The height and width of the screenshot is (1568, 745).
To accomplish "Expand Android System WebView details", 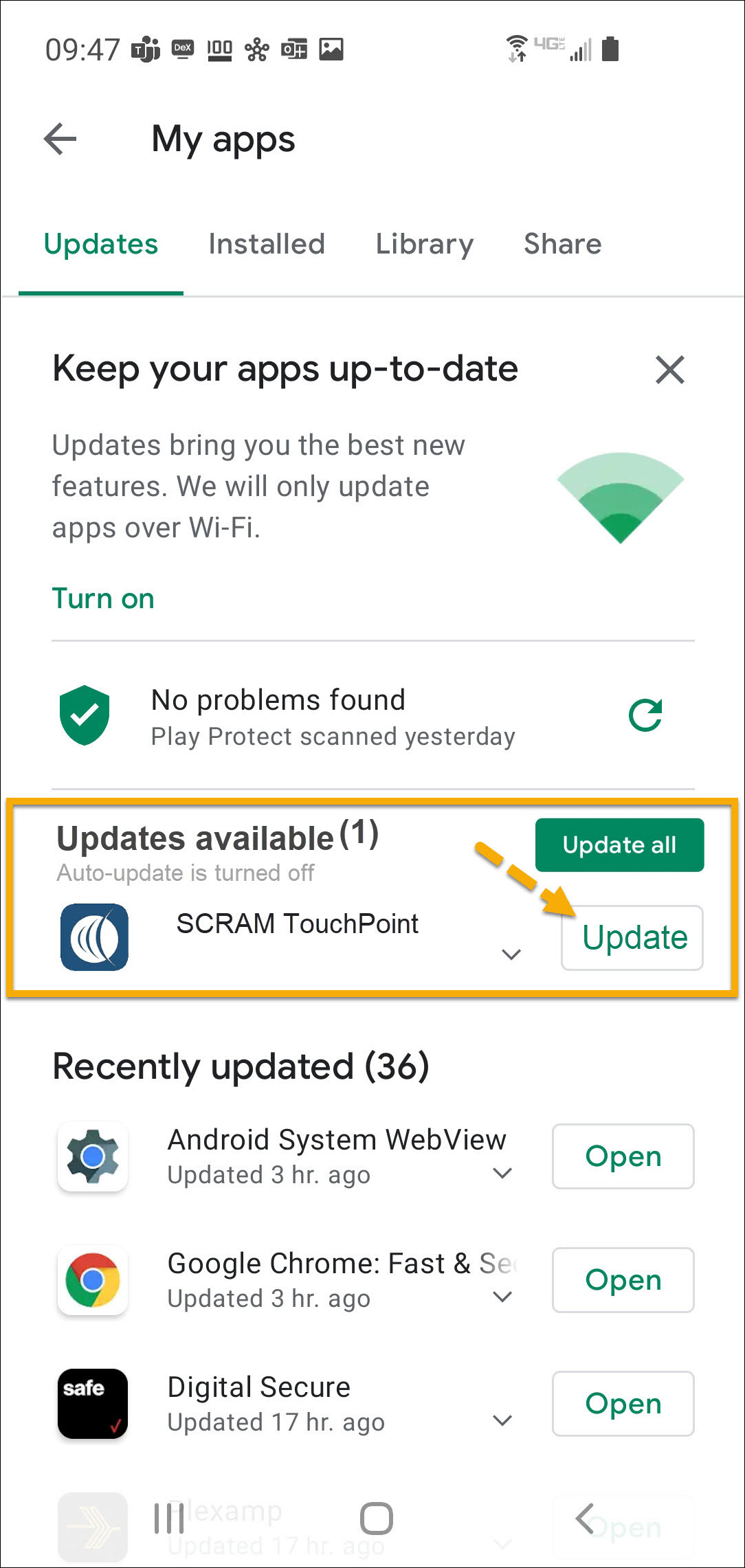I will pos(502,1173).
